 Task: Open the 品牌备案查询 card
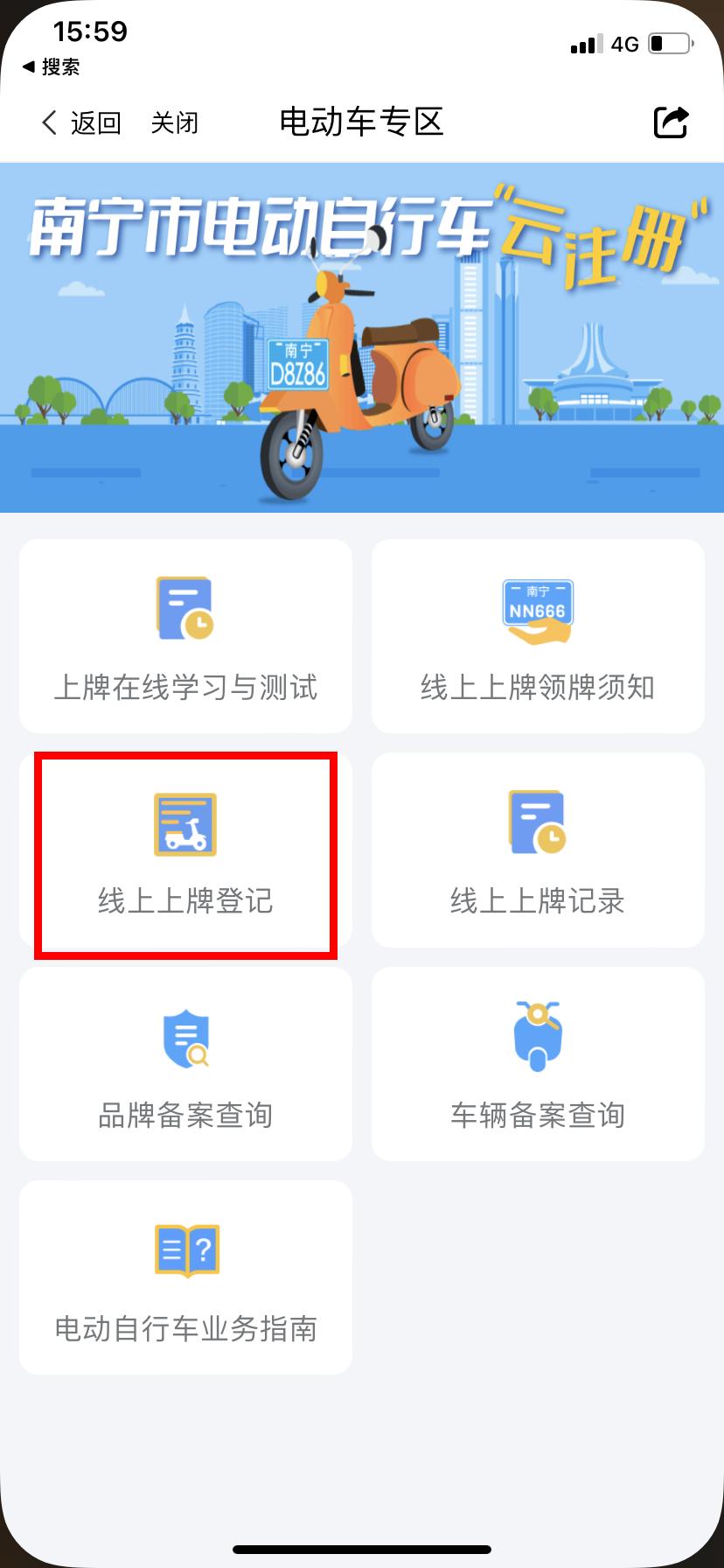click(x=184, y=1065)
